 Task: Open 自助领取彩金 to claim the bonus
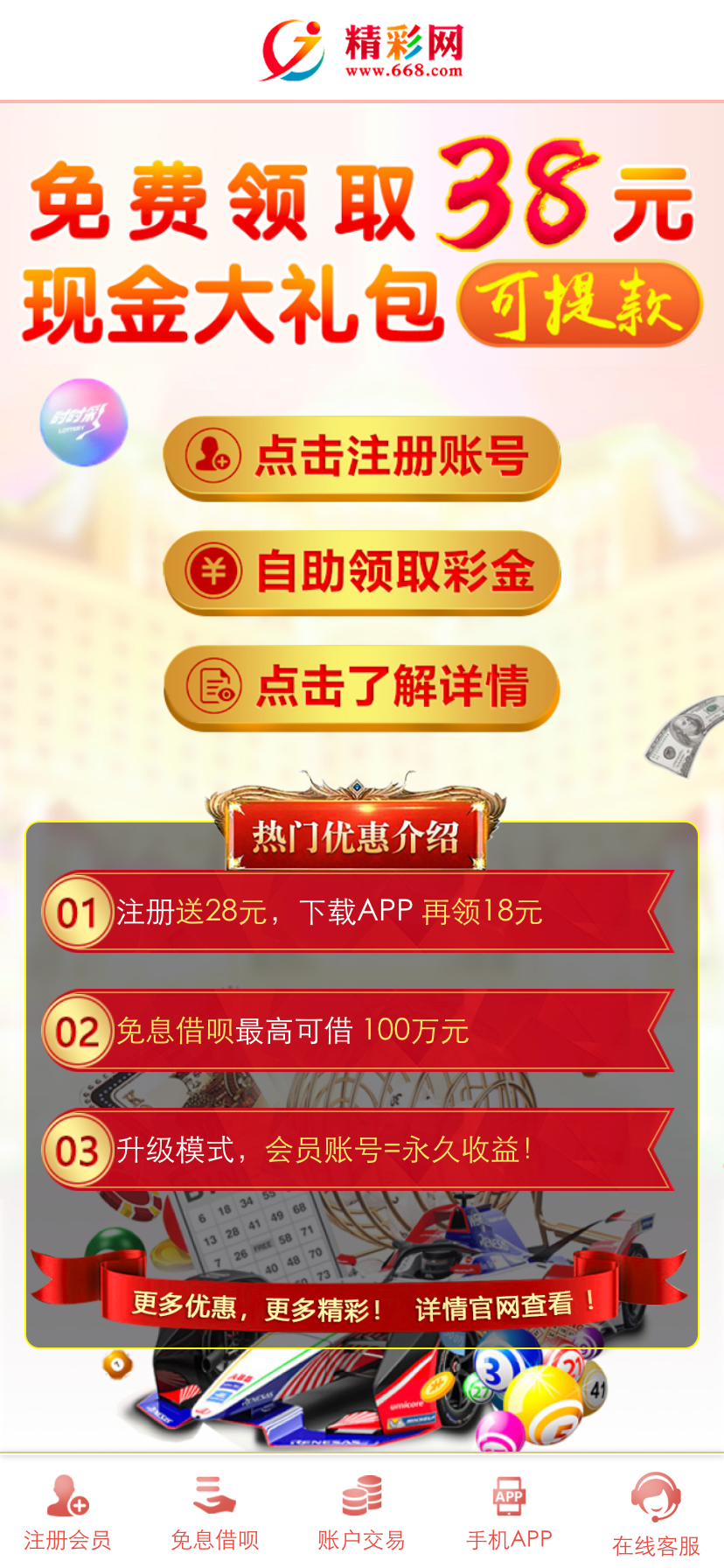362,571
